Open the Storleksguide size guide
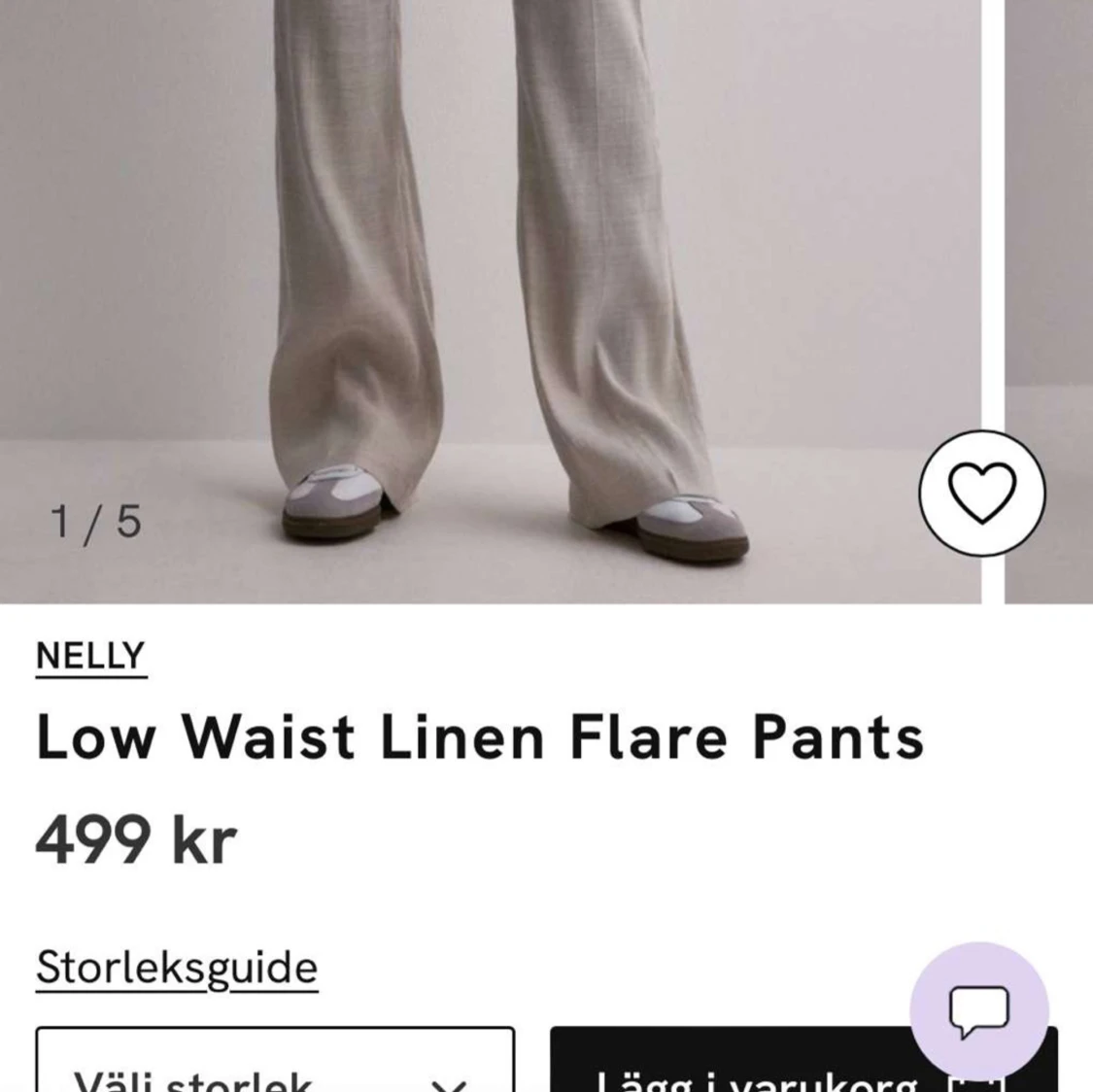The width and height of the screenshot is (1093, 1092). click(177, 968)
